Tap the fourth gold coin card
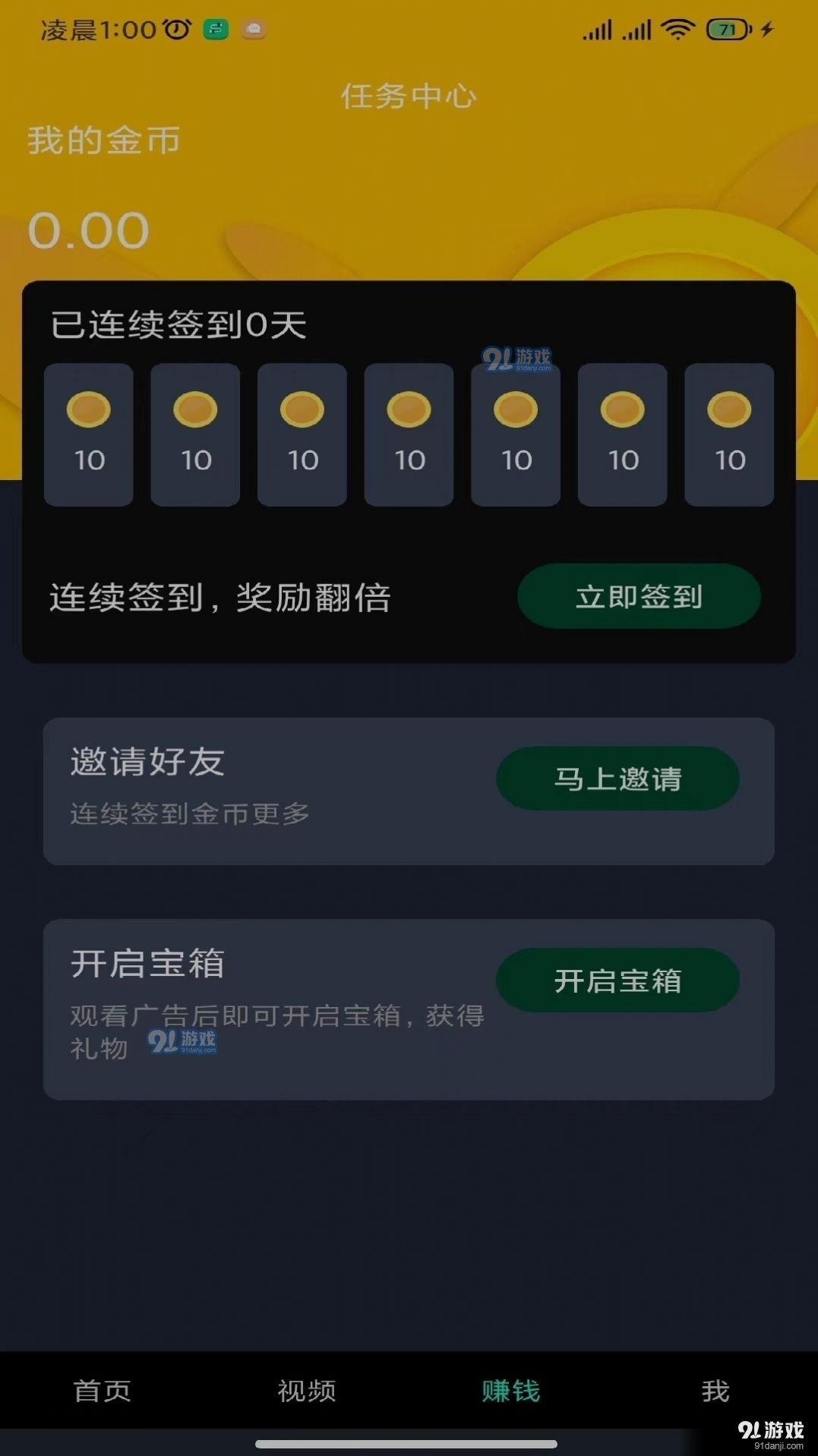 pyautogui.click(x=408, y=434)
